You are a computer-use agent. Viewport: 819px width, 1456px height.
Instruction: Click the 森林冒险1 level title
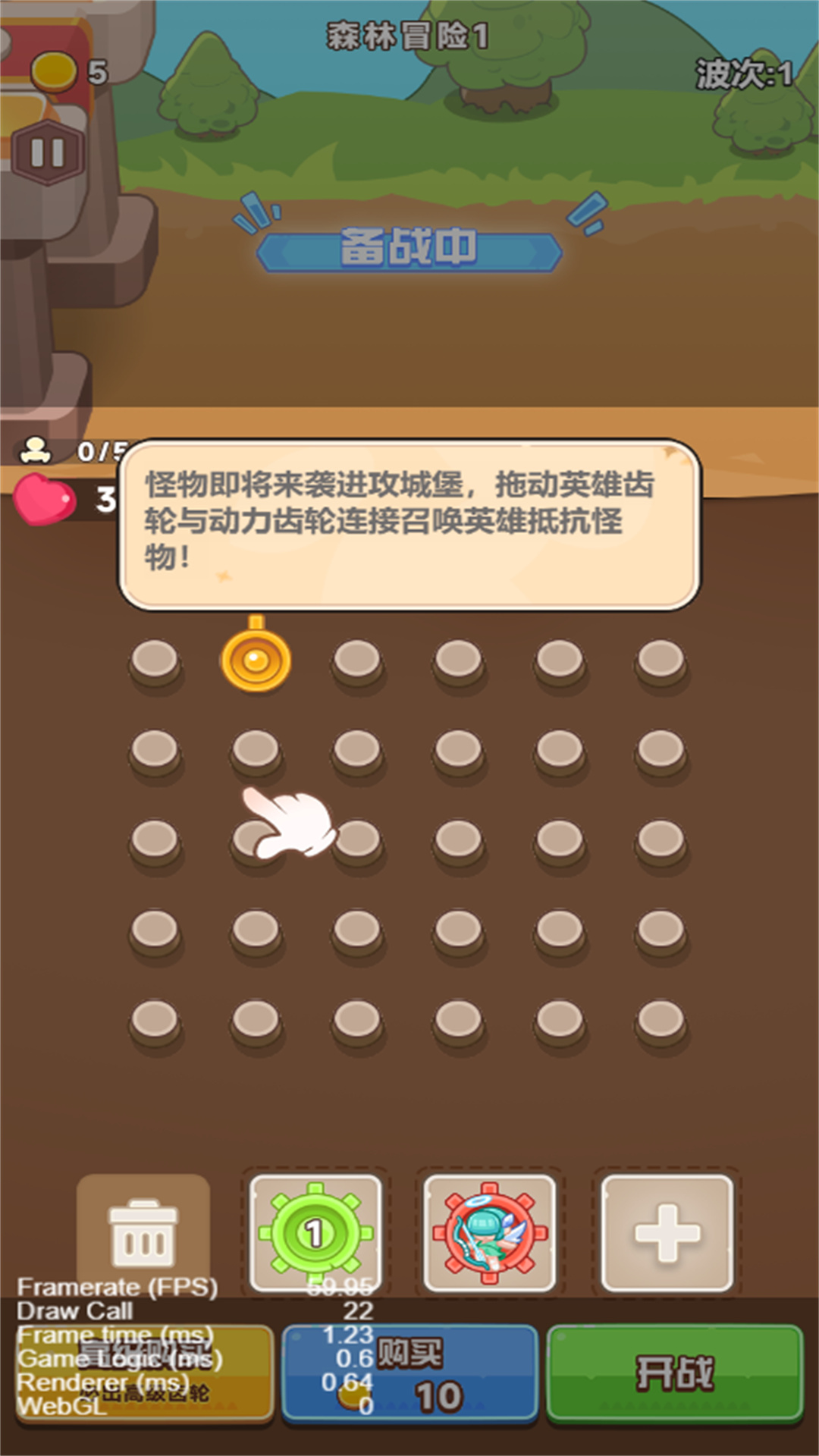click(x=409, y=34)
